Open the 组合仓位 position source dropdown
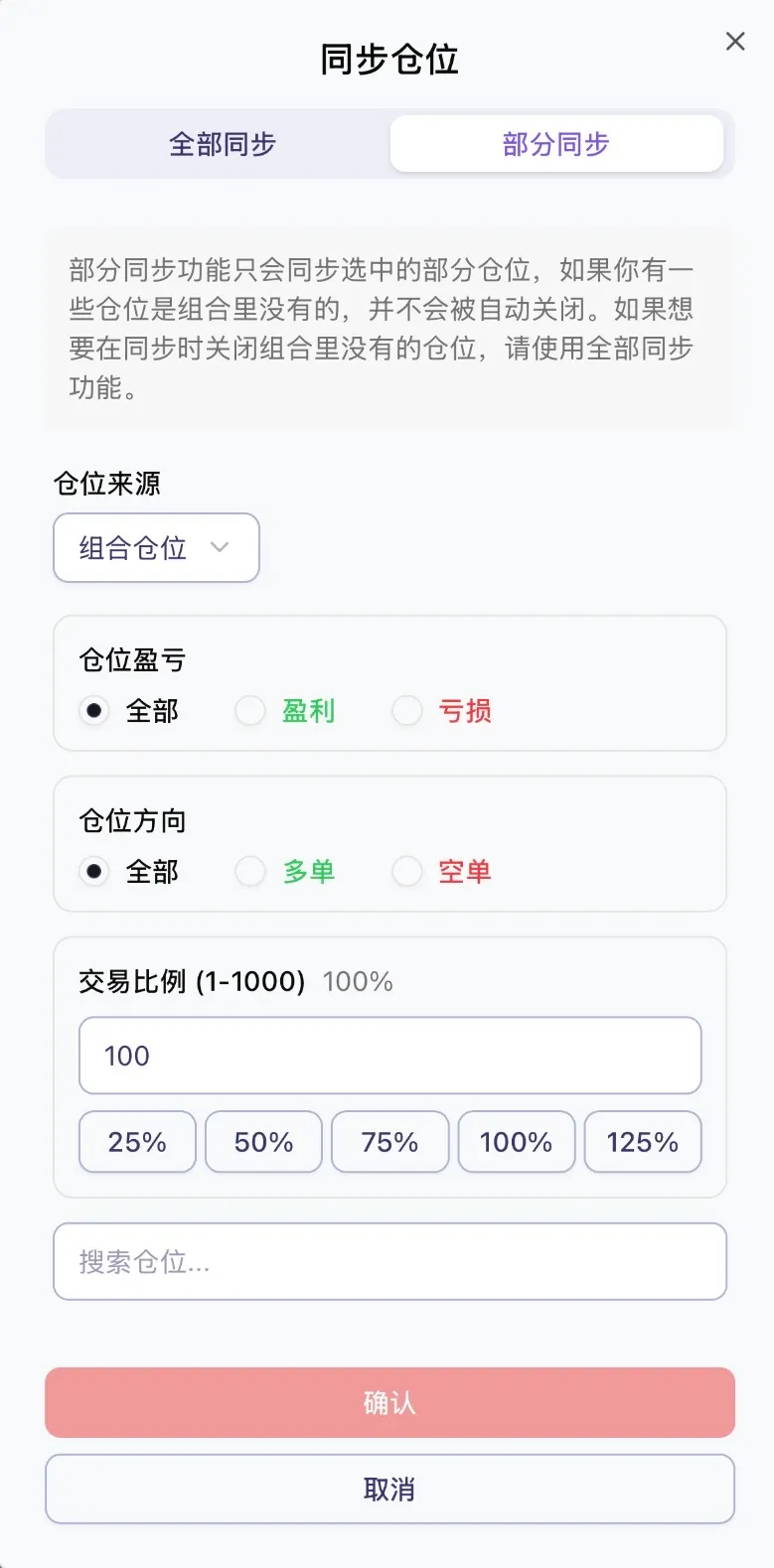The width and height of the screenshot is (774, 1568). [155, 547]
